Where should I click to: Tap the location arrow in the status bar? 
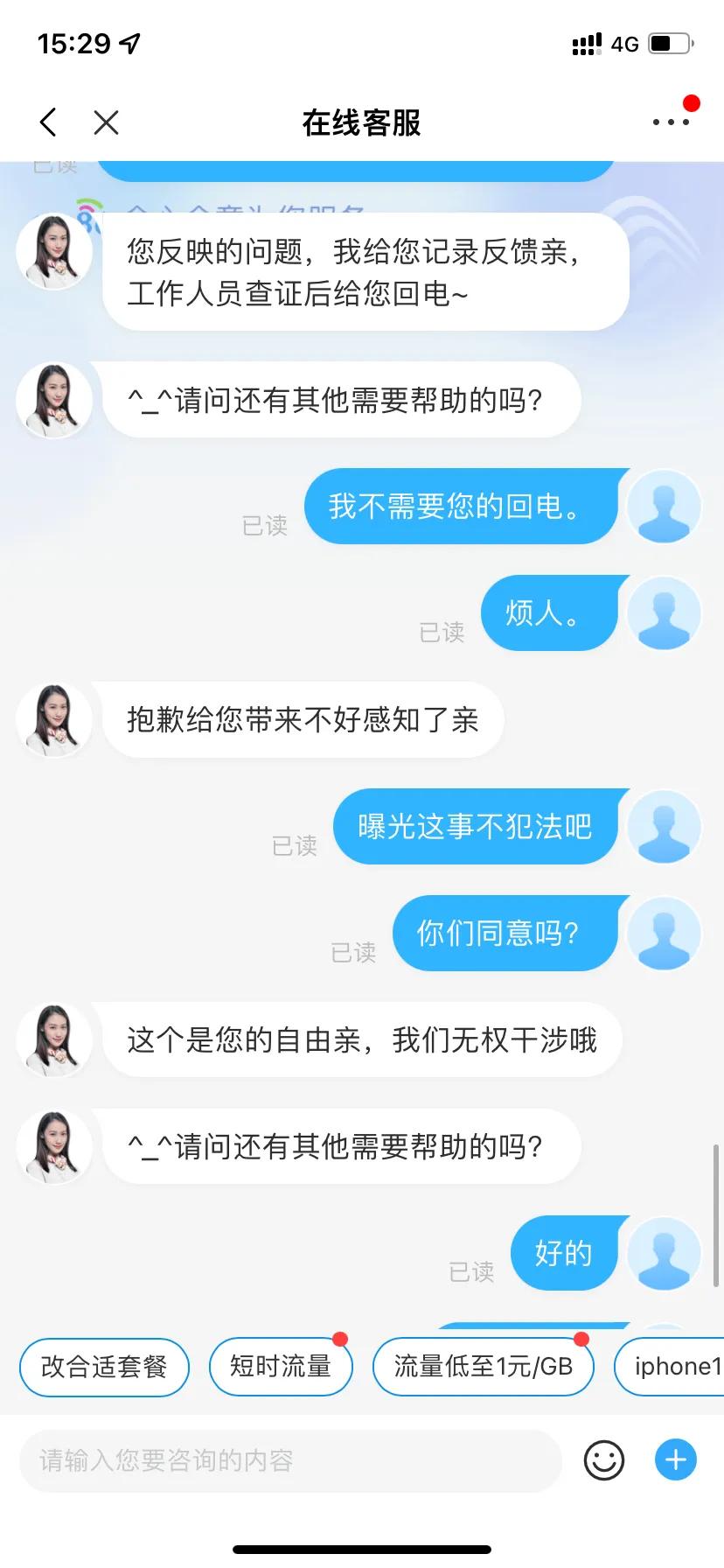point(128,42)
